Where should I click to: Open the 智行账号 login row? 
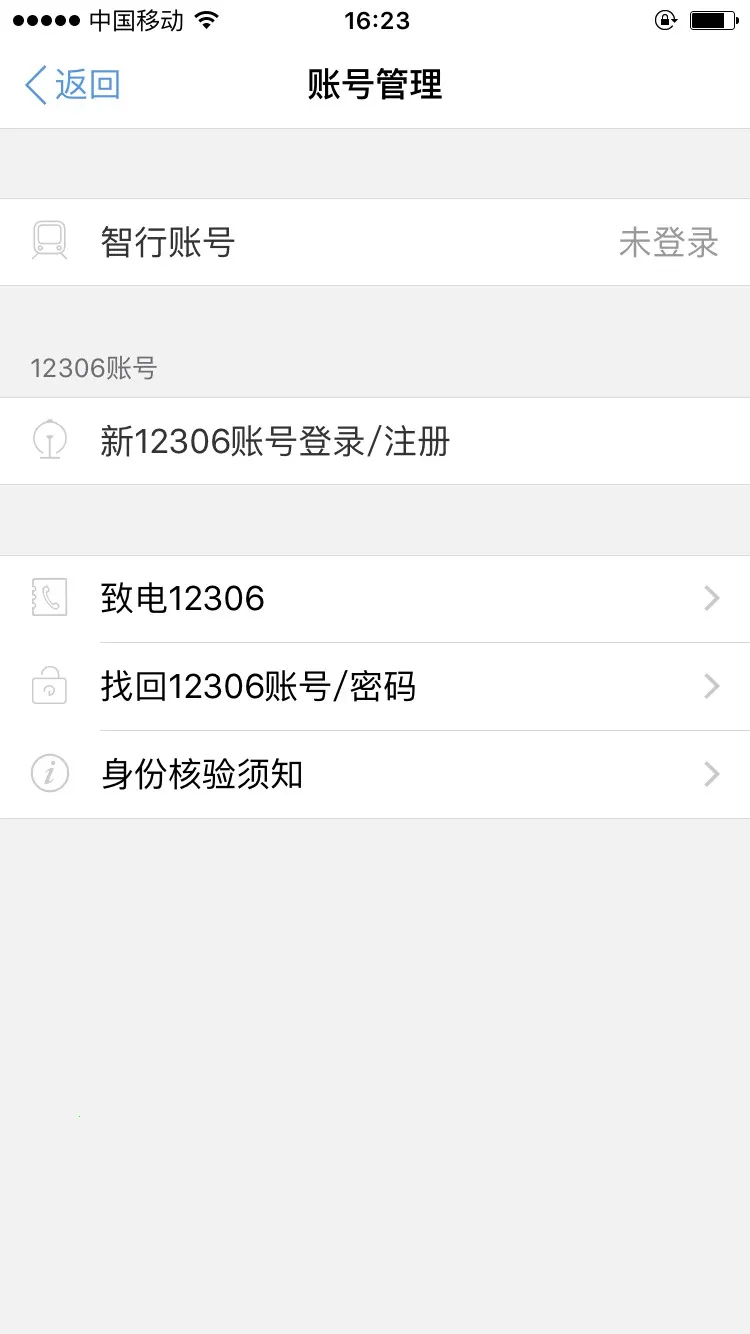coord(375,242)
